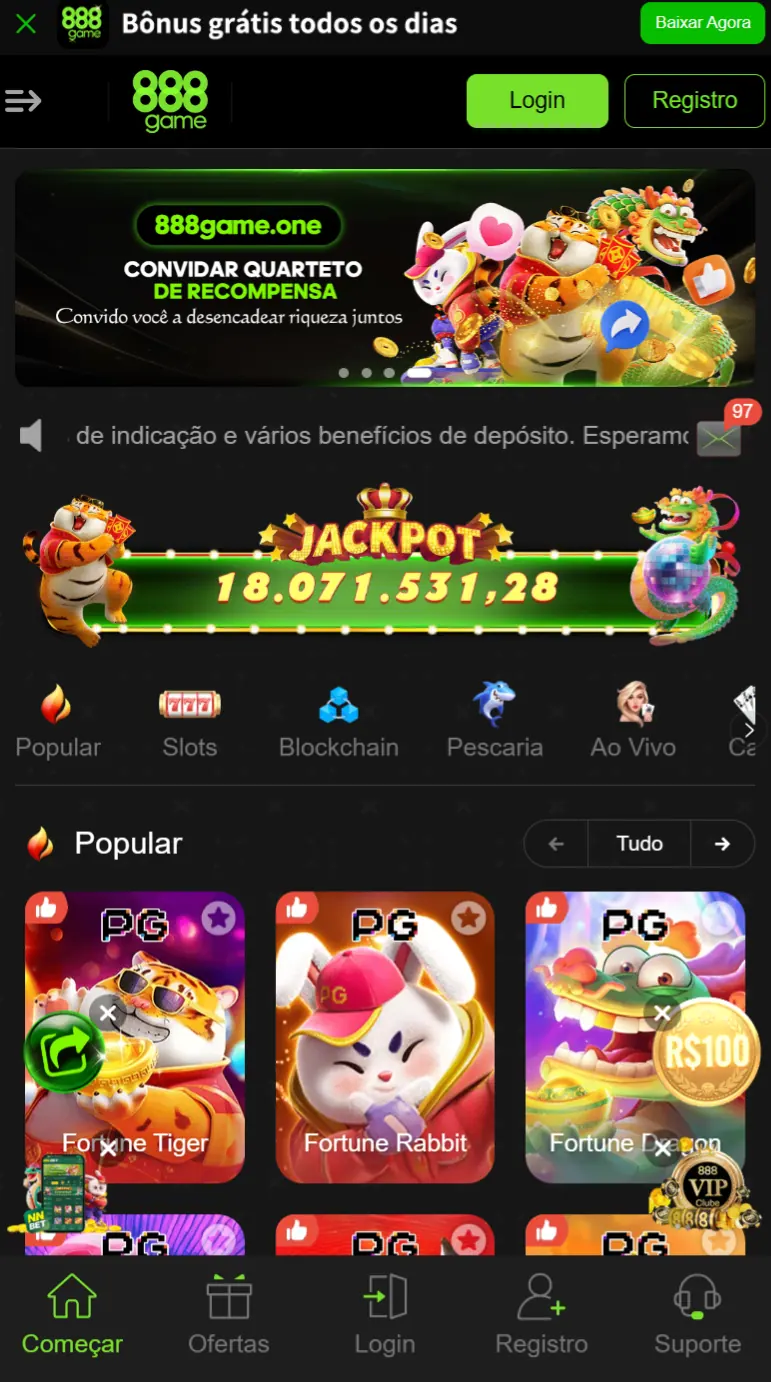Select the Blockchain category

point(338,722)
